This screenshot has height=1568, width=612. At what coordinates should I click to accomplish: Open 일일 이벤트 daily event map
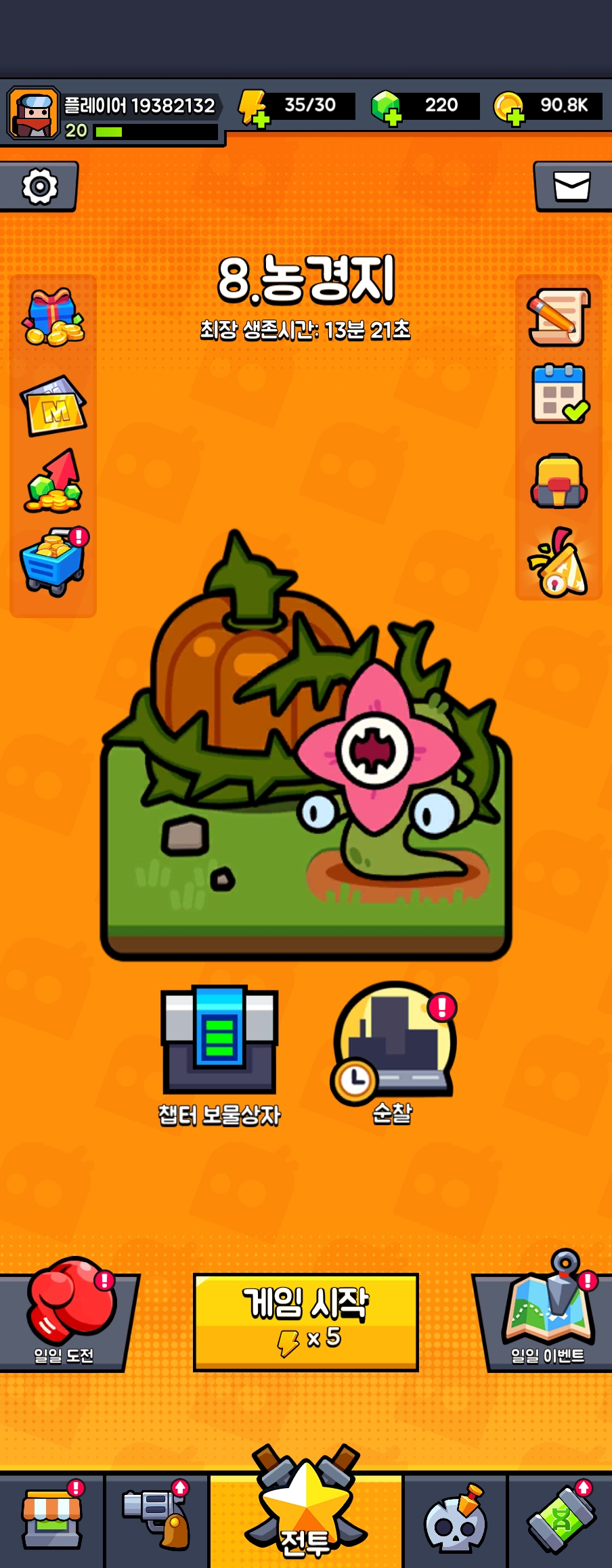[548, 1313]
